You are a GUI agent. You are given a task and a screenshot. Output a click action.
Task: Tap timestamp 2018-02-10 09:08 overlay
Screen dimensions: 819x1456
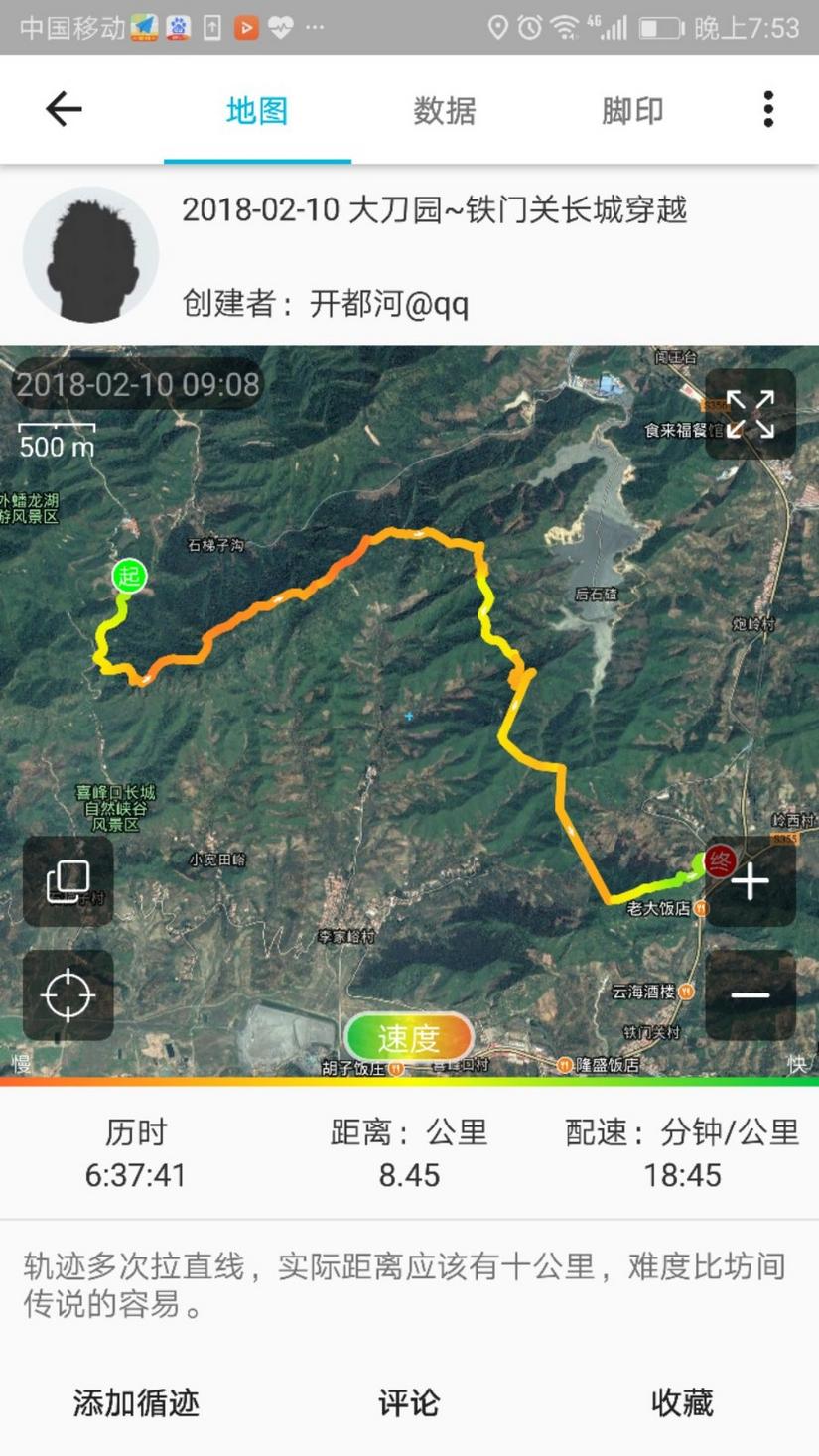click(138, 386)
